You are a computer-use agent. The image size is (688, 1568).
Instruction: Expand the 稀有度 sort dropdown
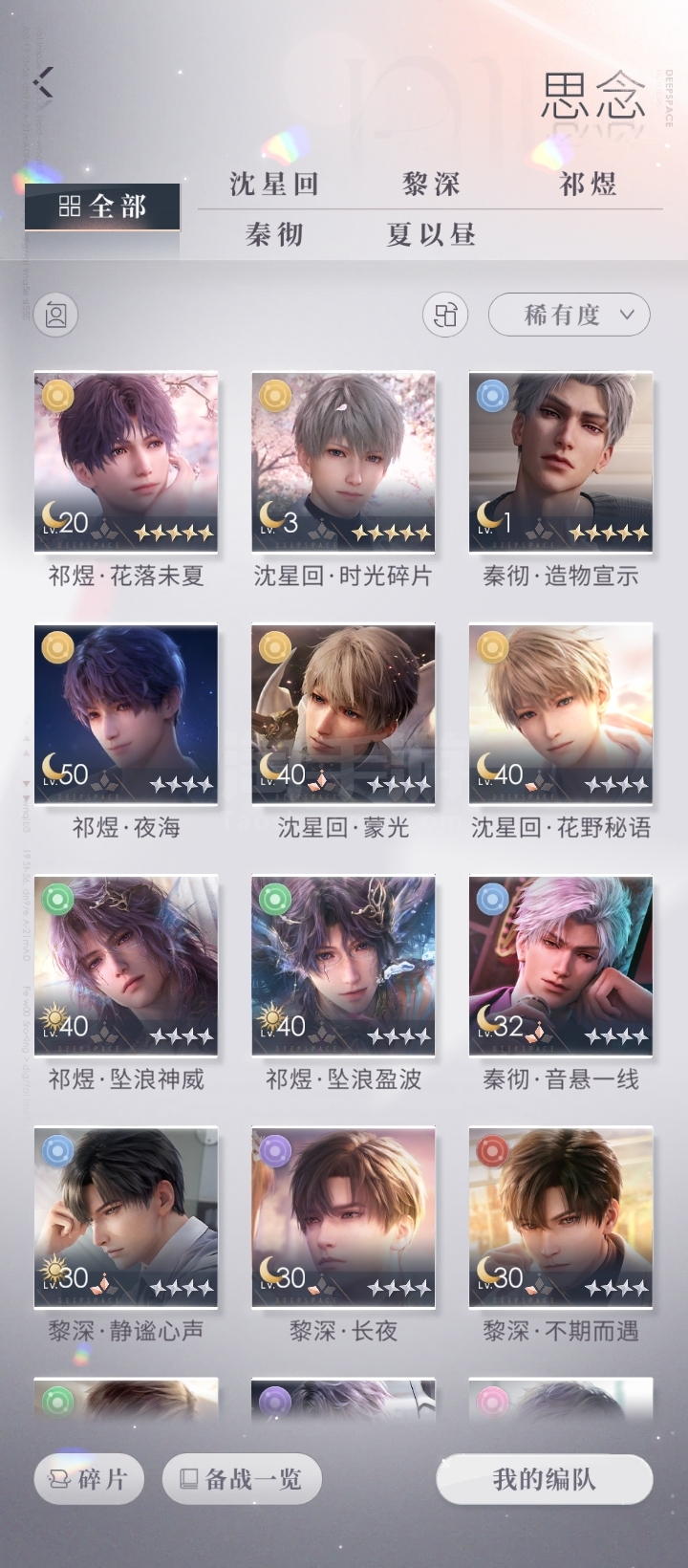(x=570, y=315)
